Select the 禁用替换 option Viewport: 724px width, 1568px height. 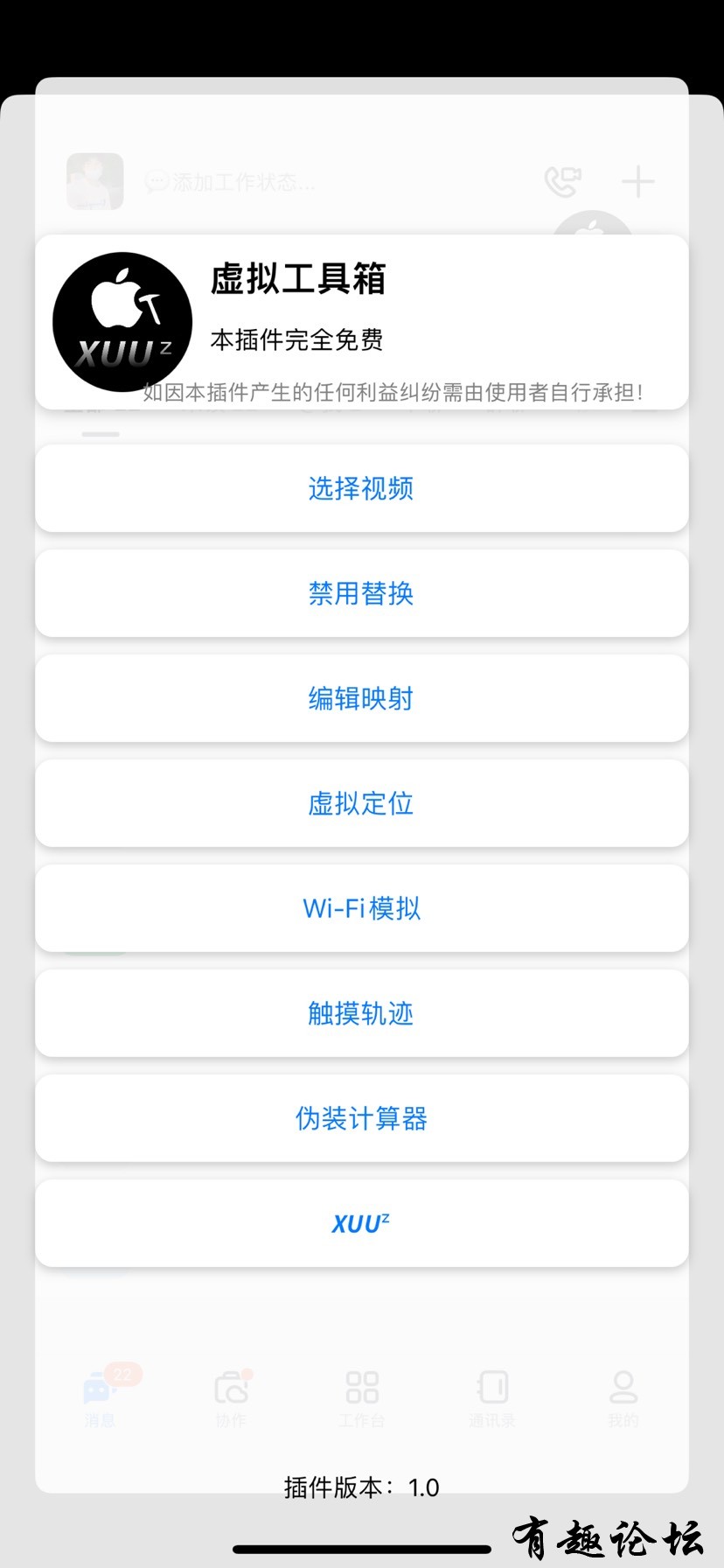[x=361, y=593]
